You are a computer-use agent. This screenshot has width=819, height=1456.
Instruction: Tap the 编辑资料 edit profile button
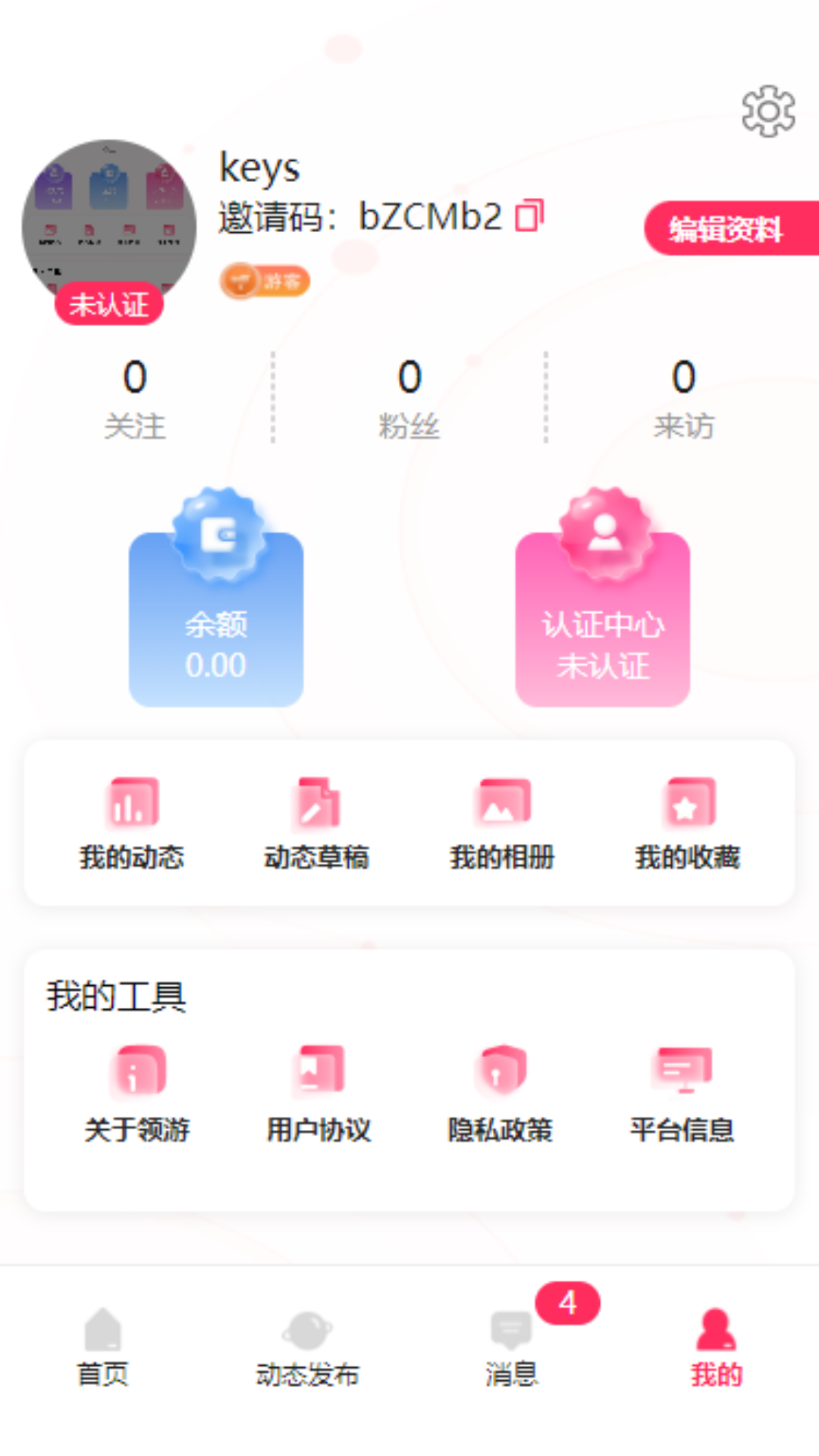(x=726, y=228)
